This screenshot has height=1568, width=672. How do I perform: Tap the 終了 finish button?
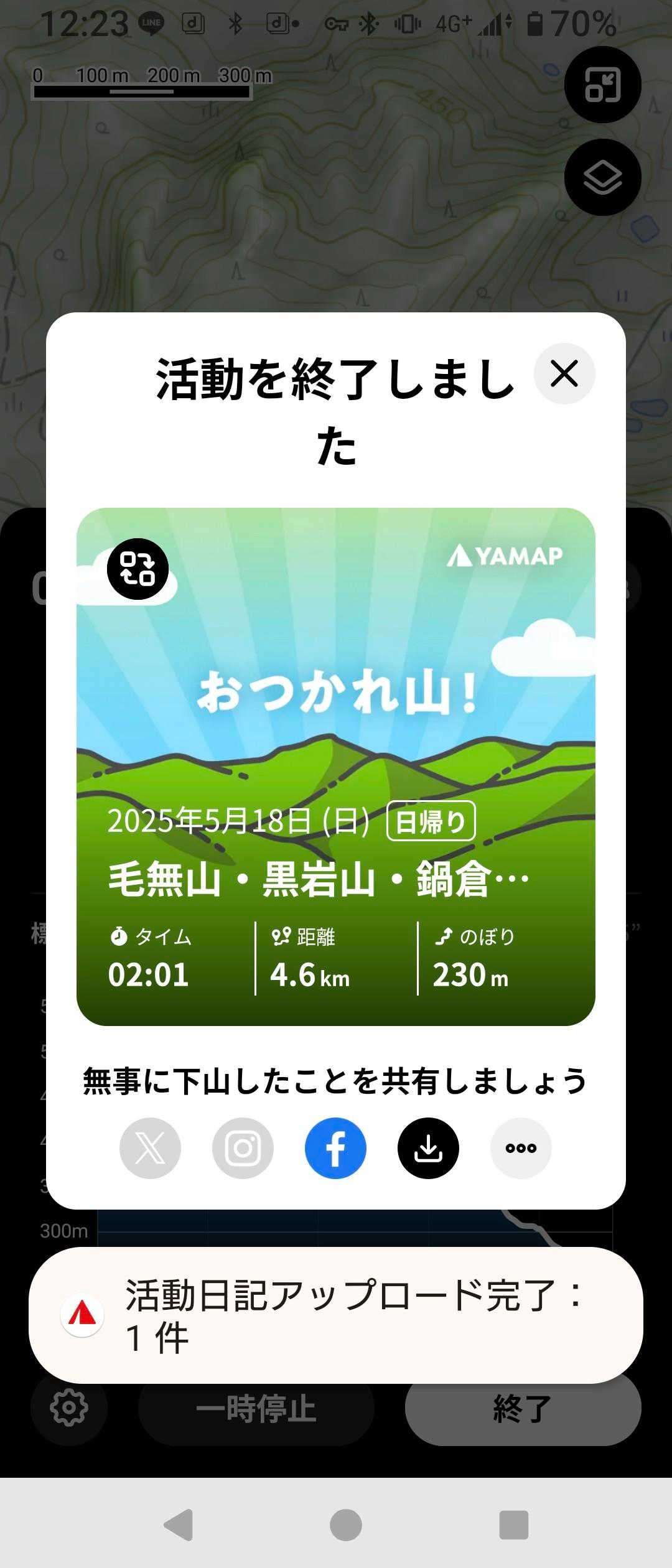point(523,1409)
